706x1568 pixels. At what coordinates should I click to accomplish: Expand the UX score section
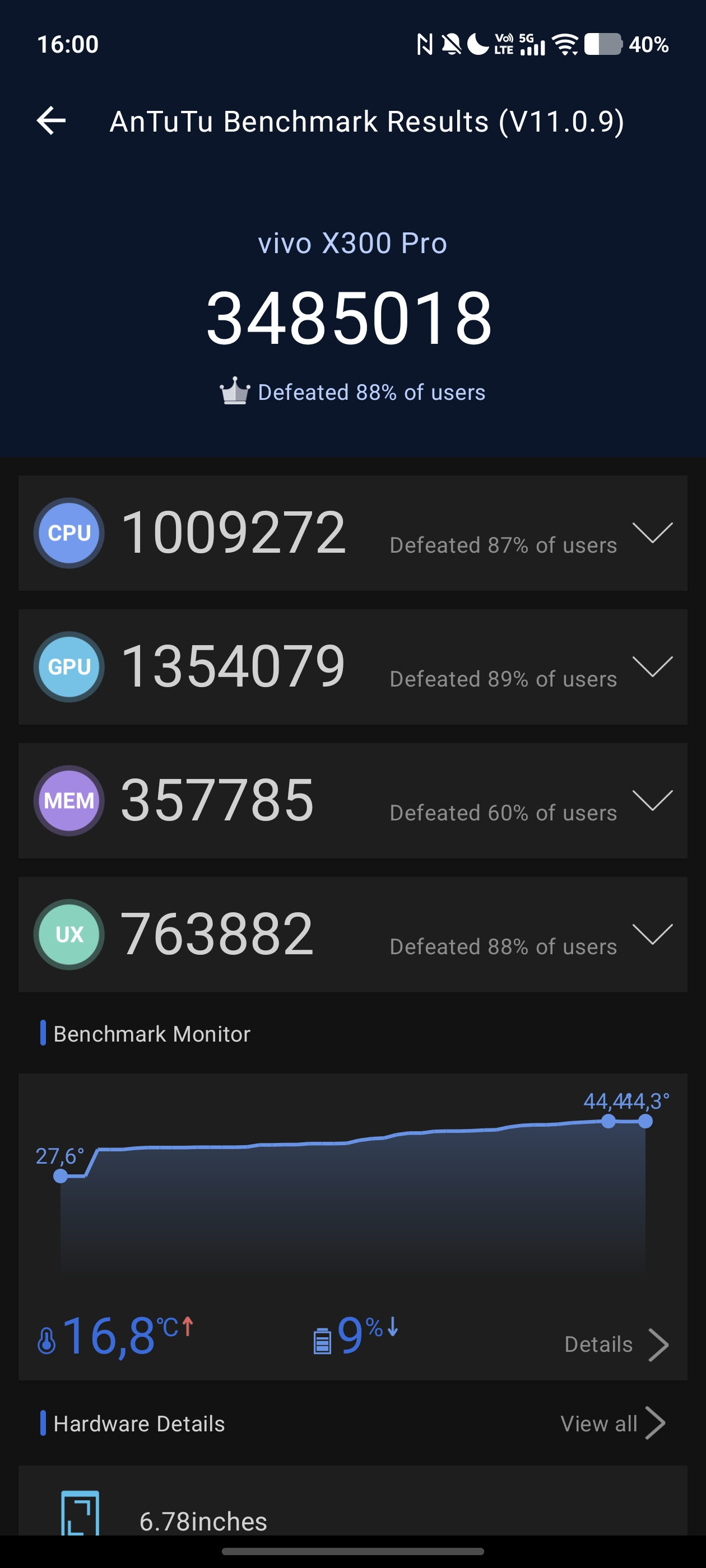[x=652, y=934]
